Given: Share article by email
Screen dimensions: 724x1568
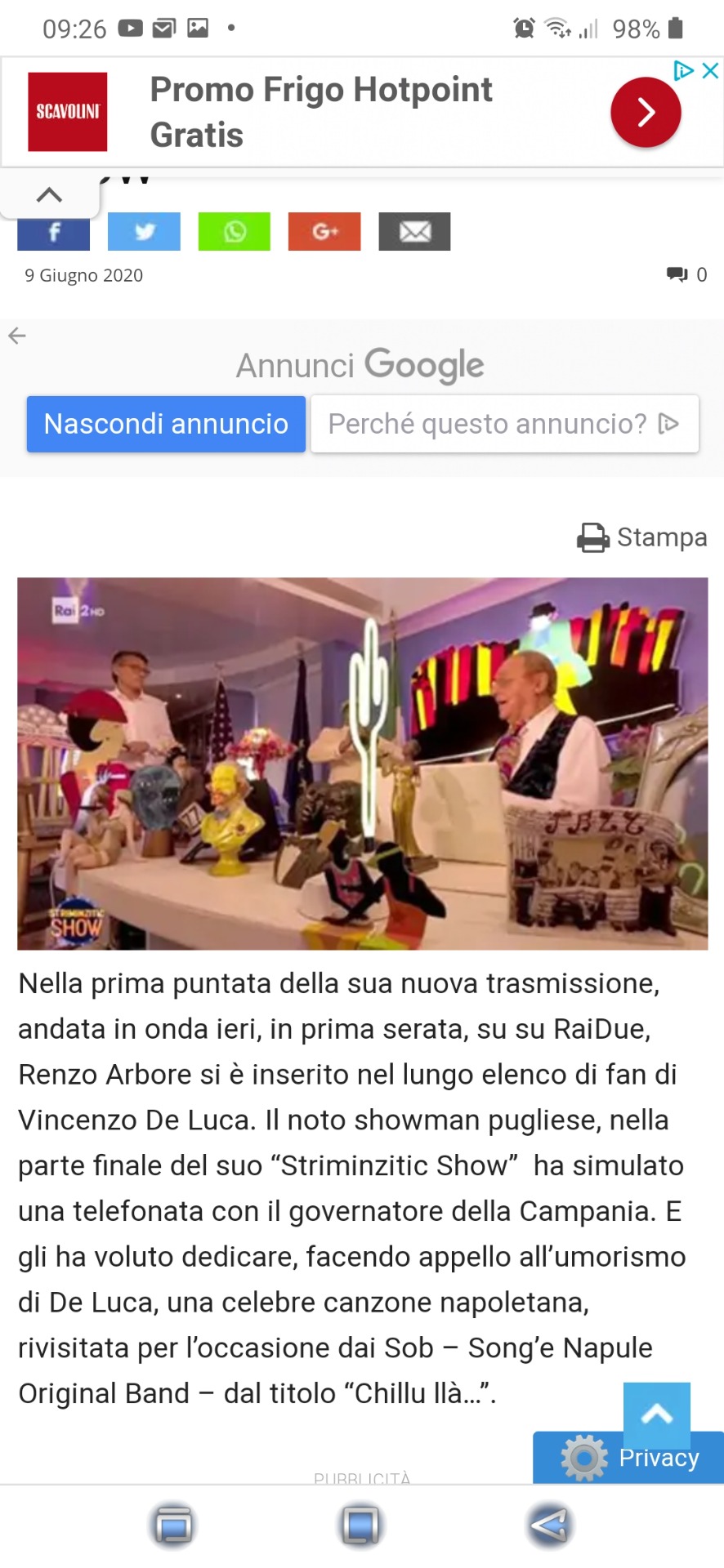Looking at the screenshot, I should coord(414,232).
